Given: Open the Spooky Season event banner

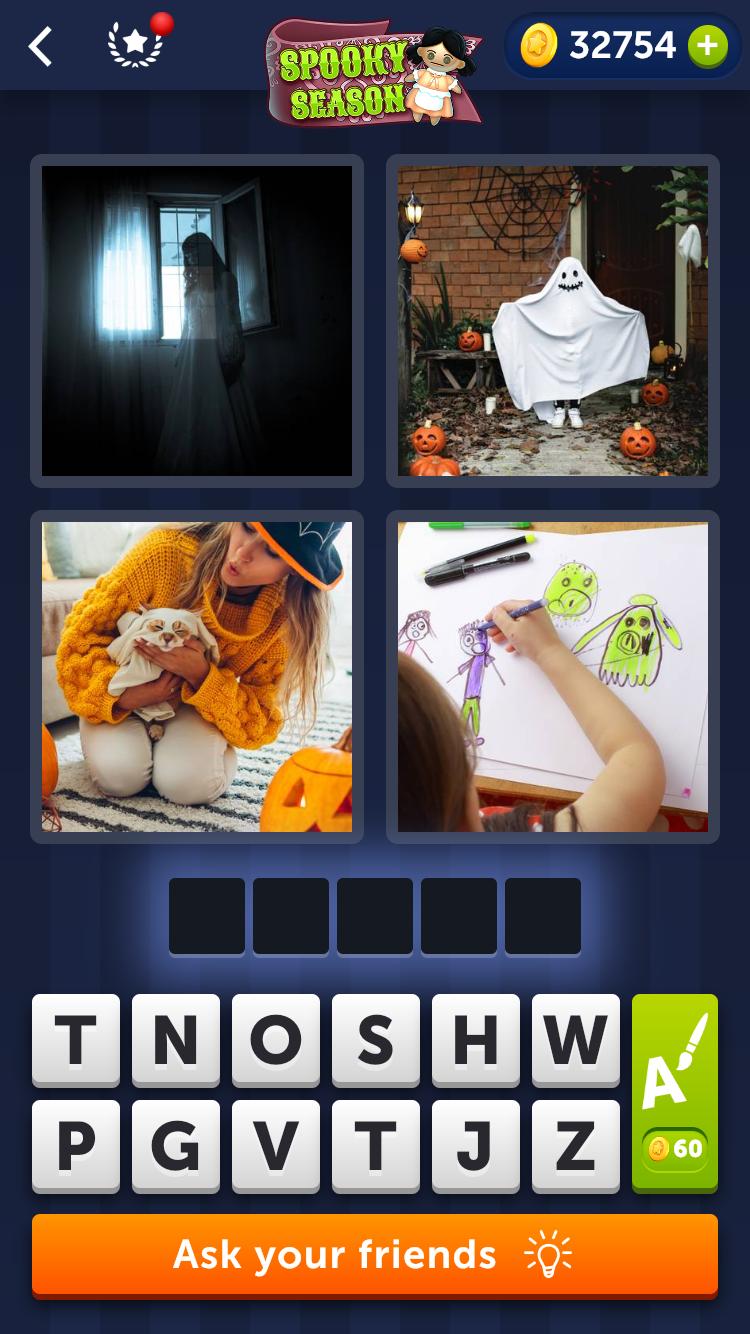Looking at the screenshot, I should click(372, 70).
